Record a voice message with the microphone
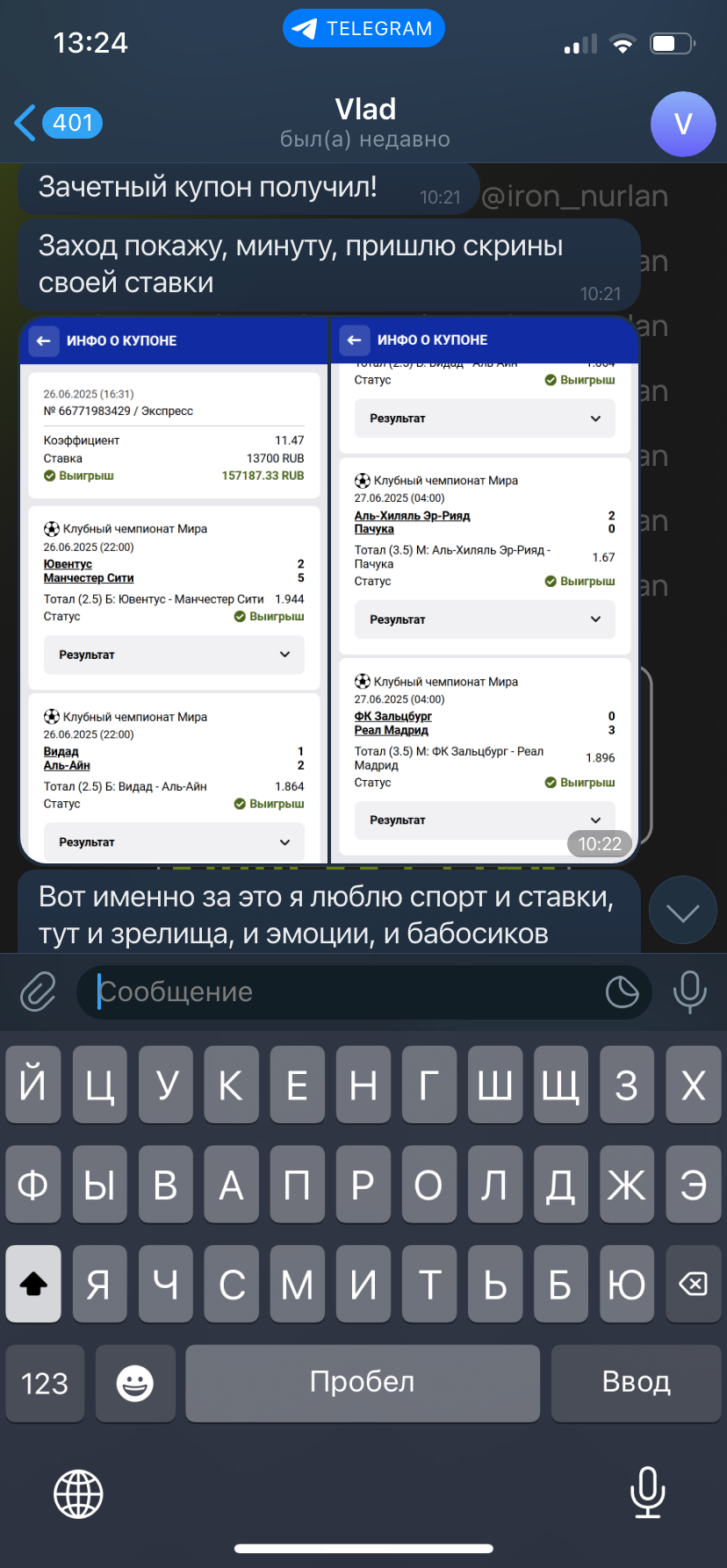 [x=690, y=992]
